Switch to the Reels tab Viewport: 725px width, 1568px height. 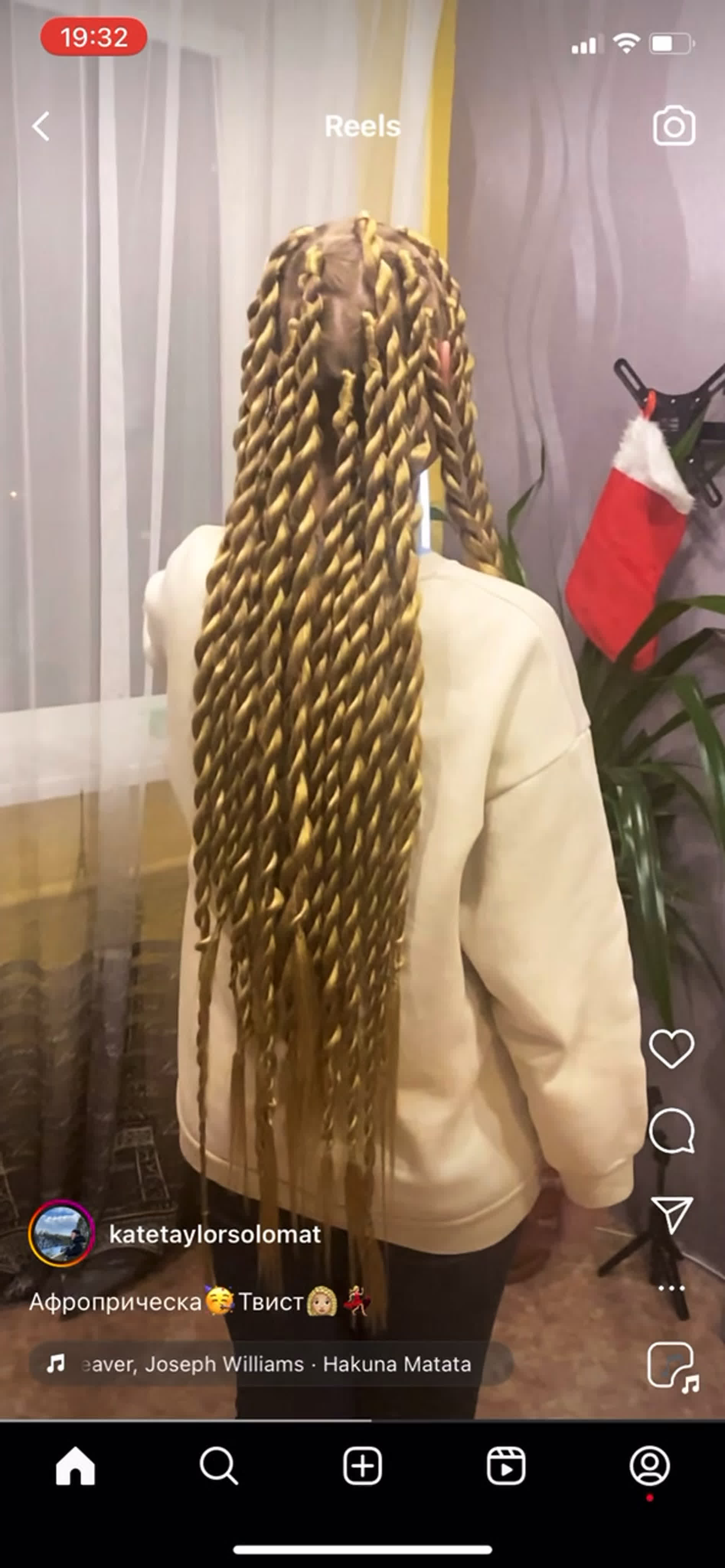506,1466
